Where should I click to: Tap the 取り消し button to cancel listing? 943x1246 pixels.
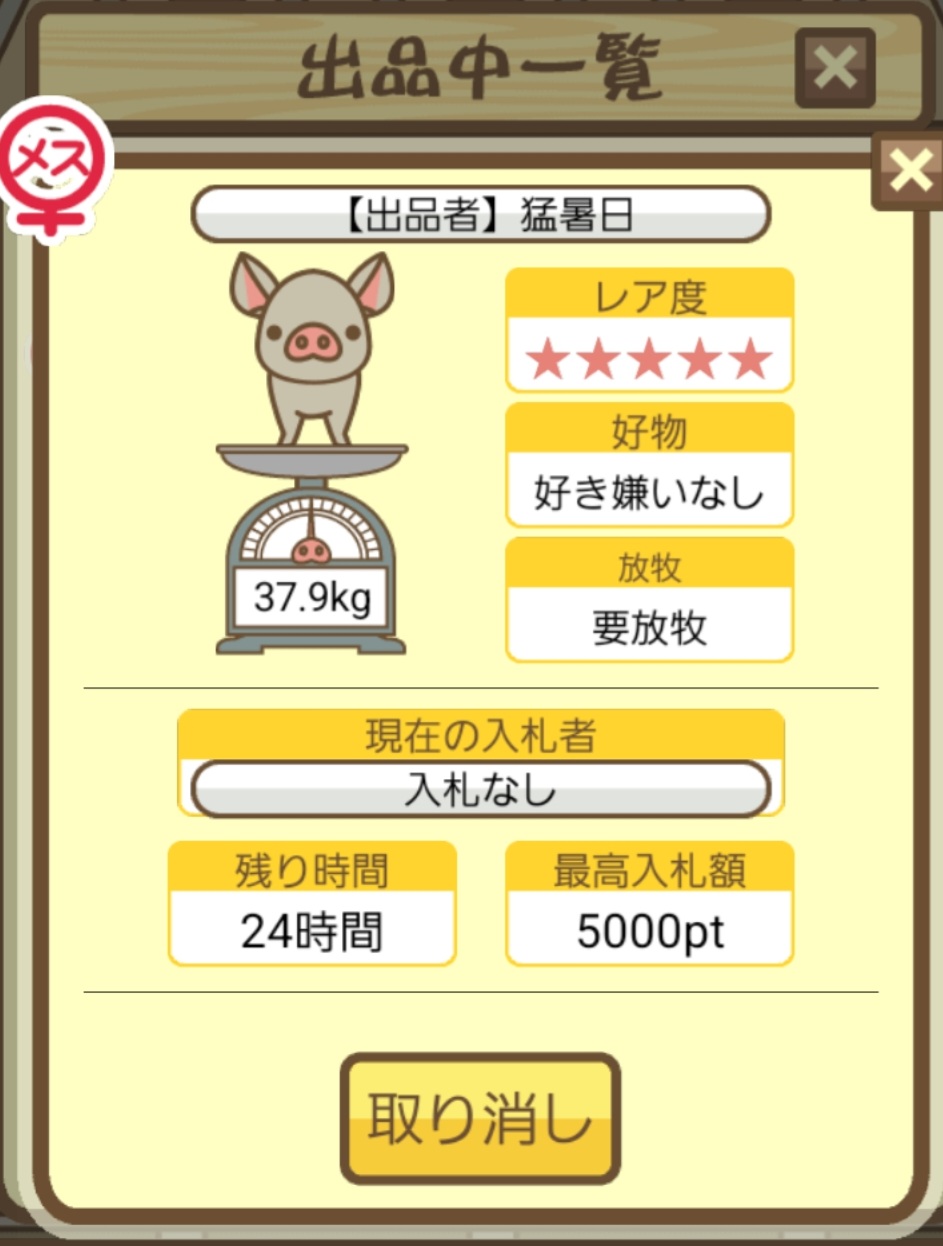coord(480,1118)
